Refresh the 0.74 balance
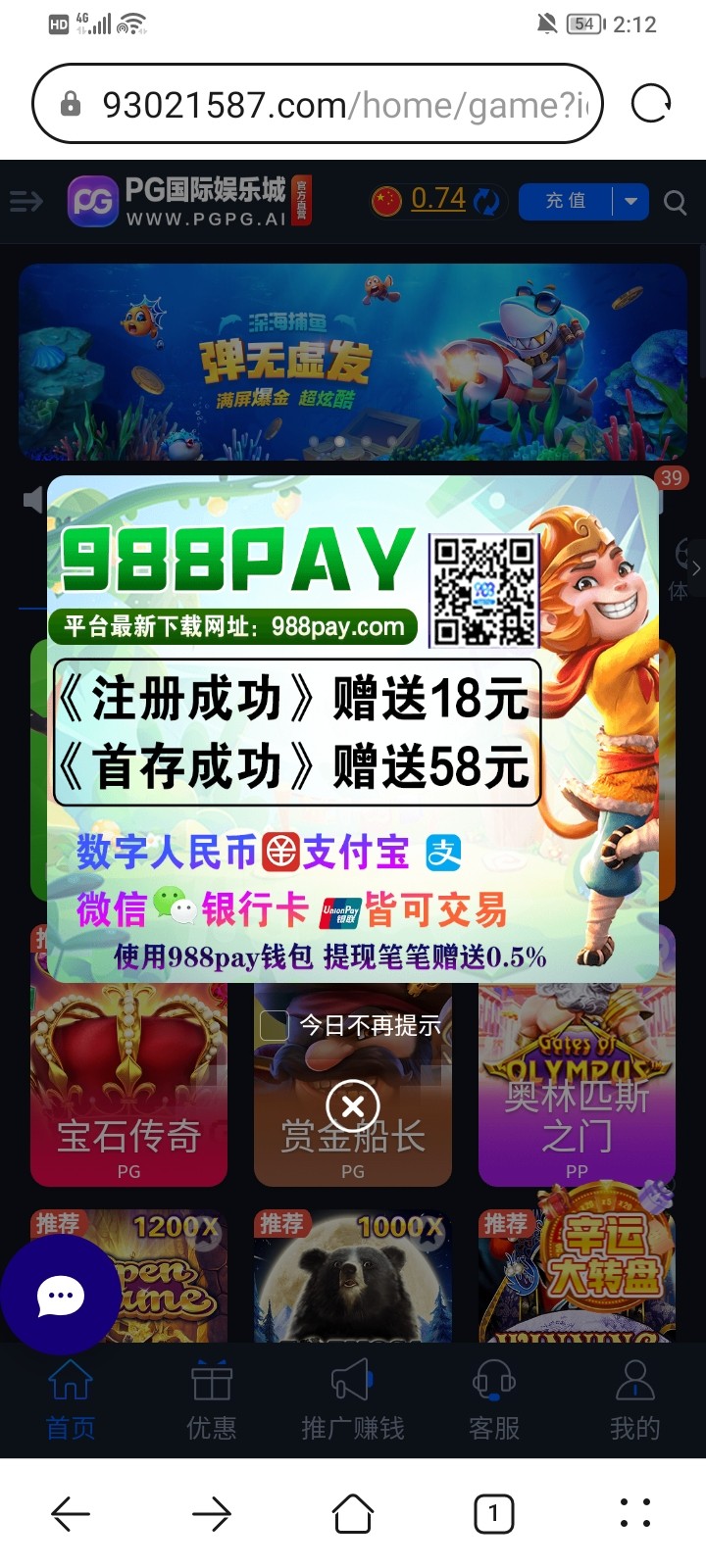706x1568 pixels. [x=487, y=201]
